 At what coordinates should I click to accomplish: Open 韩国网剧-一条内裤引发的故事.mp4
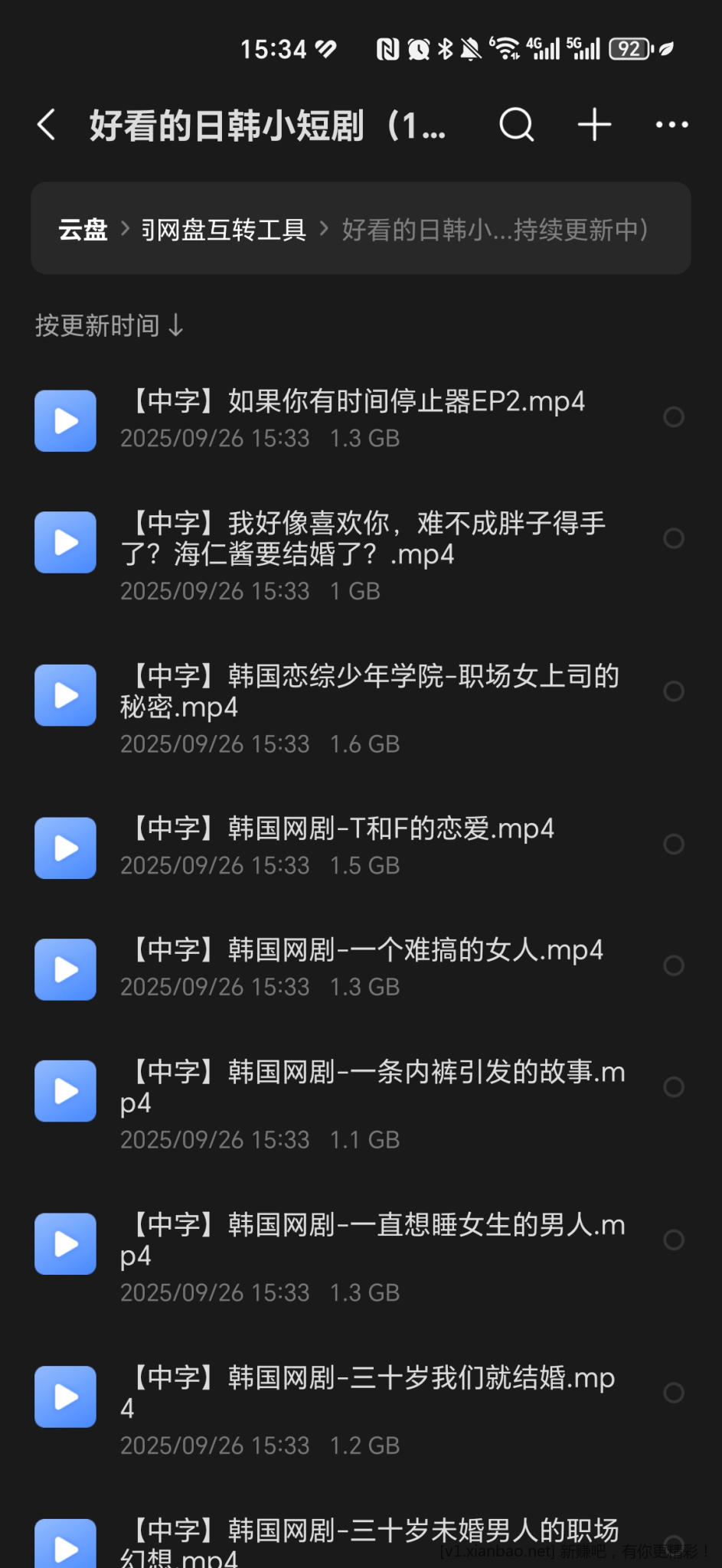pyautogui.click(x=372, y=1087)
